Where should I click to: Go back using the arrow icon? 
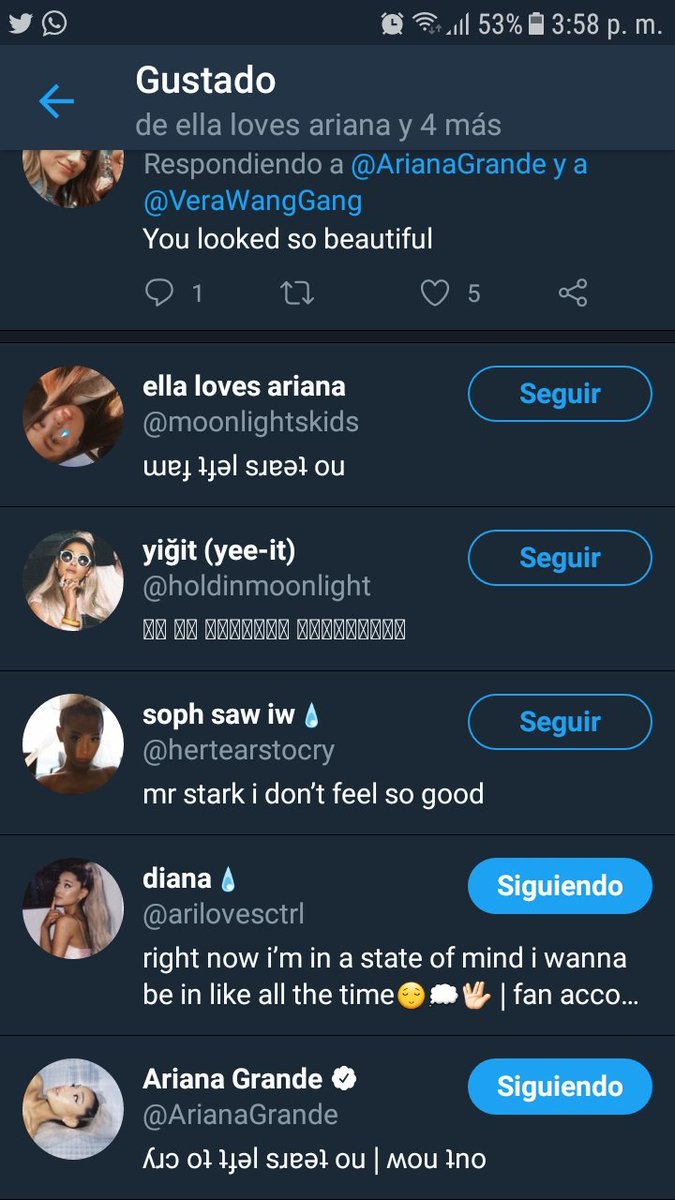(x=56, y=101)
